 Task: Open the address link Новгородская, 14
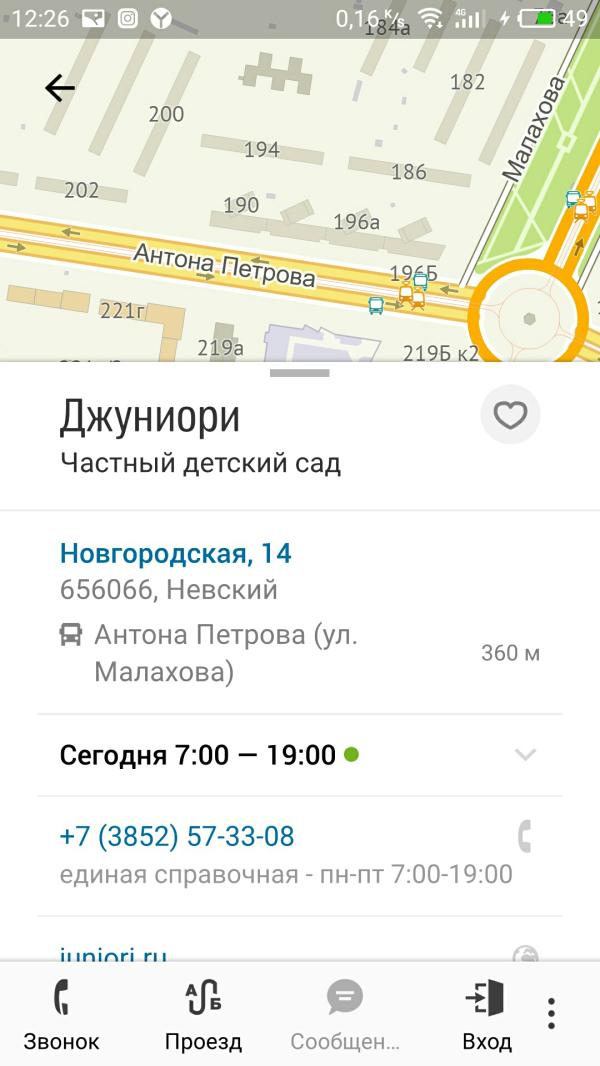tap(175, 553)
